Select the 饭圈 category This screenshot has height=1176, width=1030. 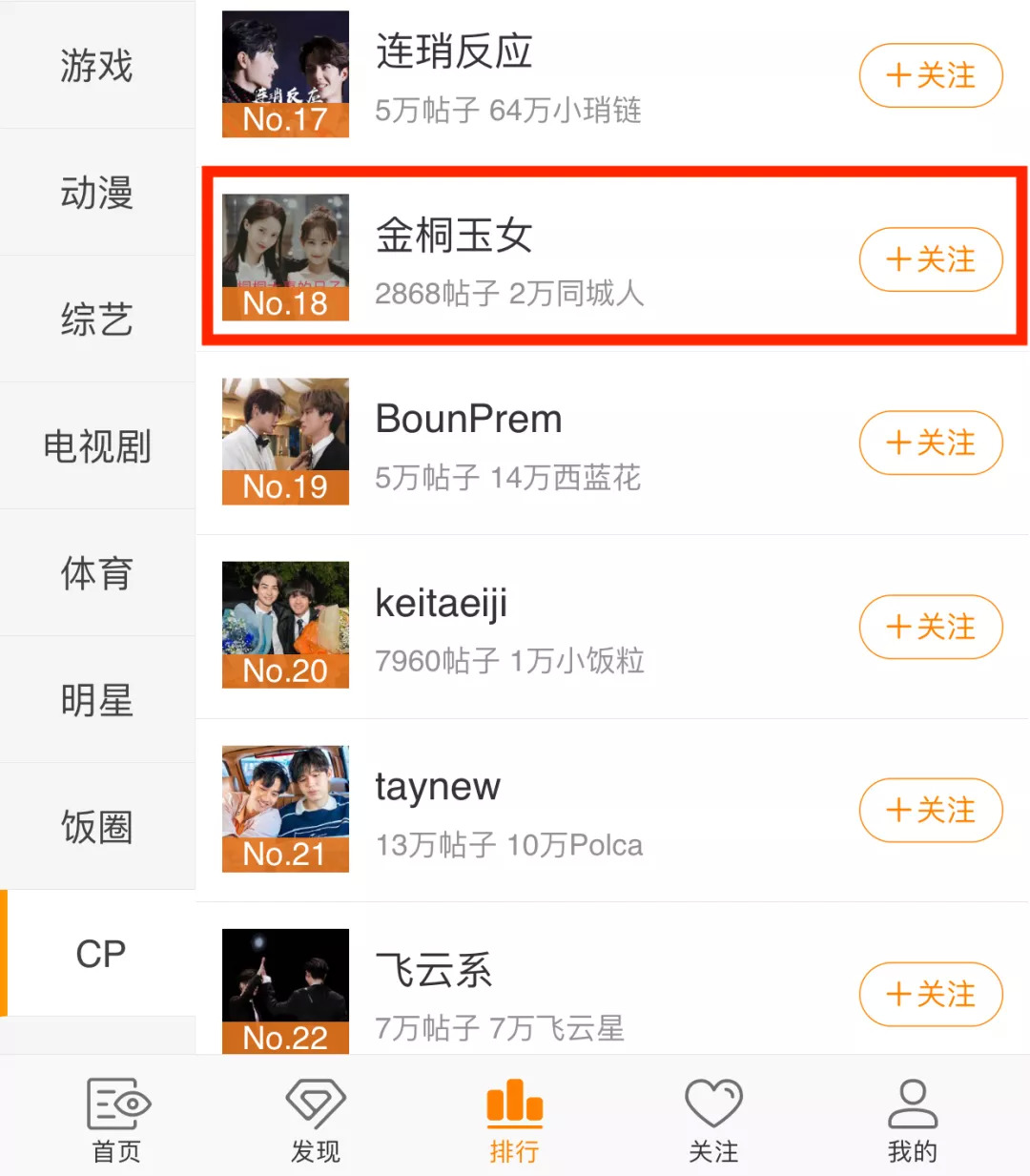pos(97,826)
